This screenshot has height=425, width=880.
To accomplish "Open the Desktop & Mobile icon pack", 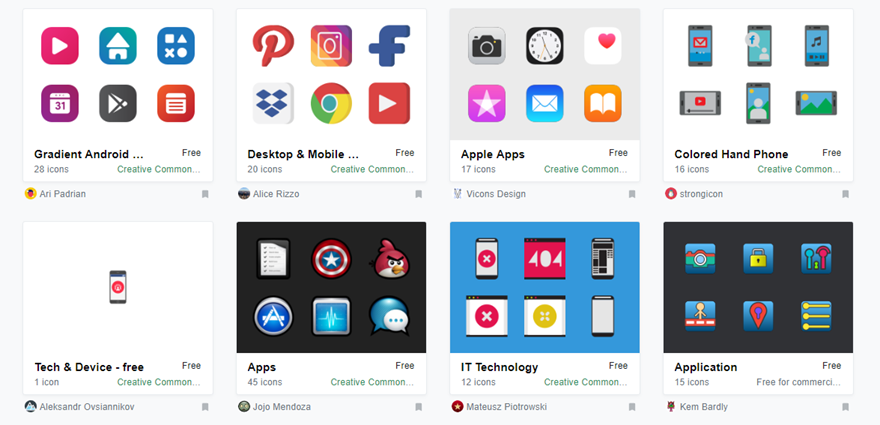I will point(303,154).
